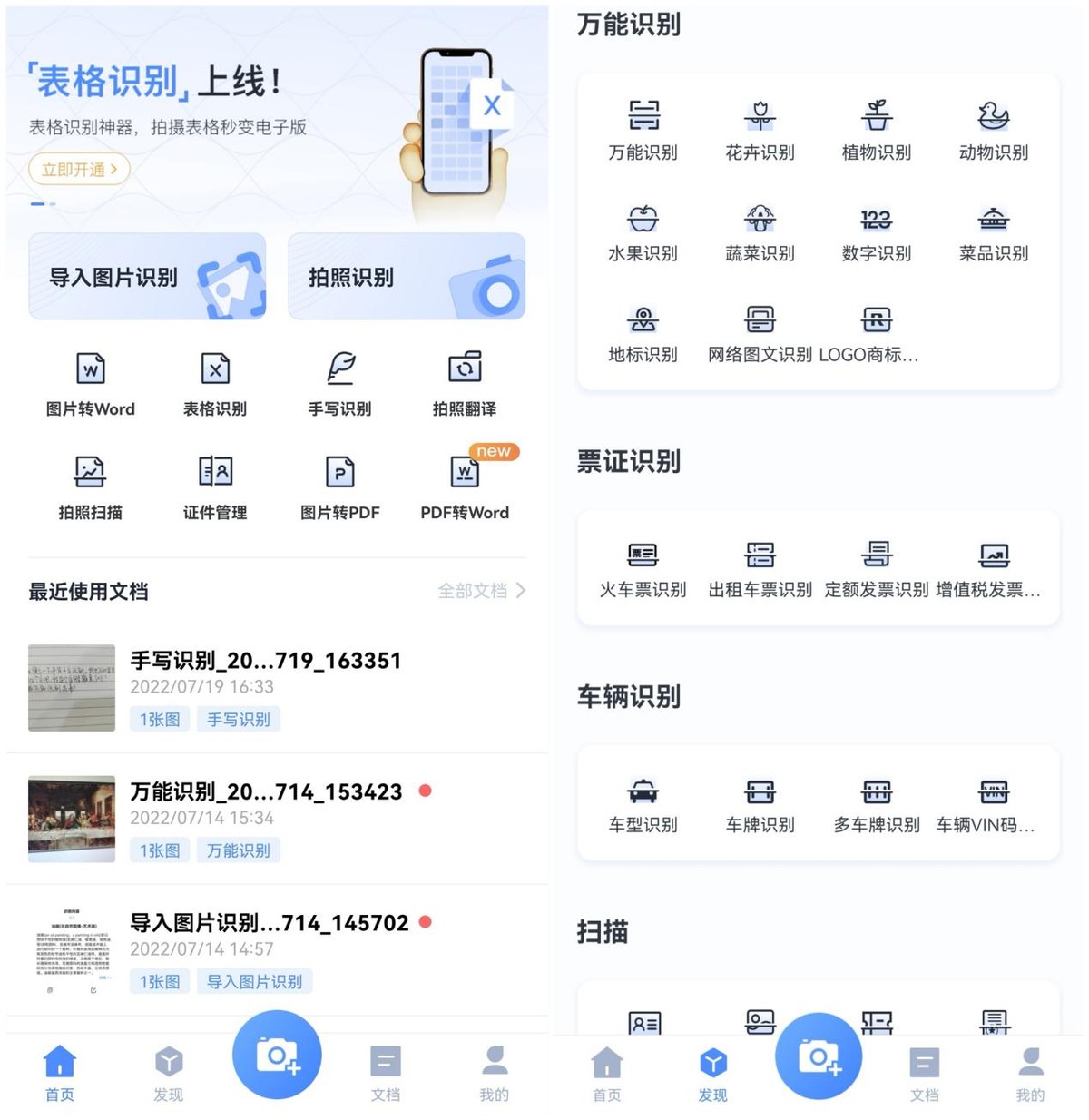Expand the LOGO商标 recognition entry
Screen dimensions: 1089x1120
click(877, 331)
